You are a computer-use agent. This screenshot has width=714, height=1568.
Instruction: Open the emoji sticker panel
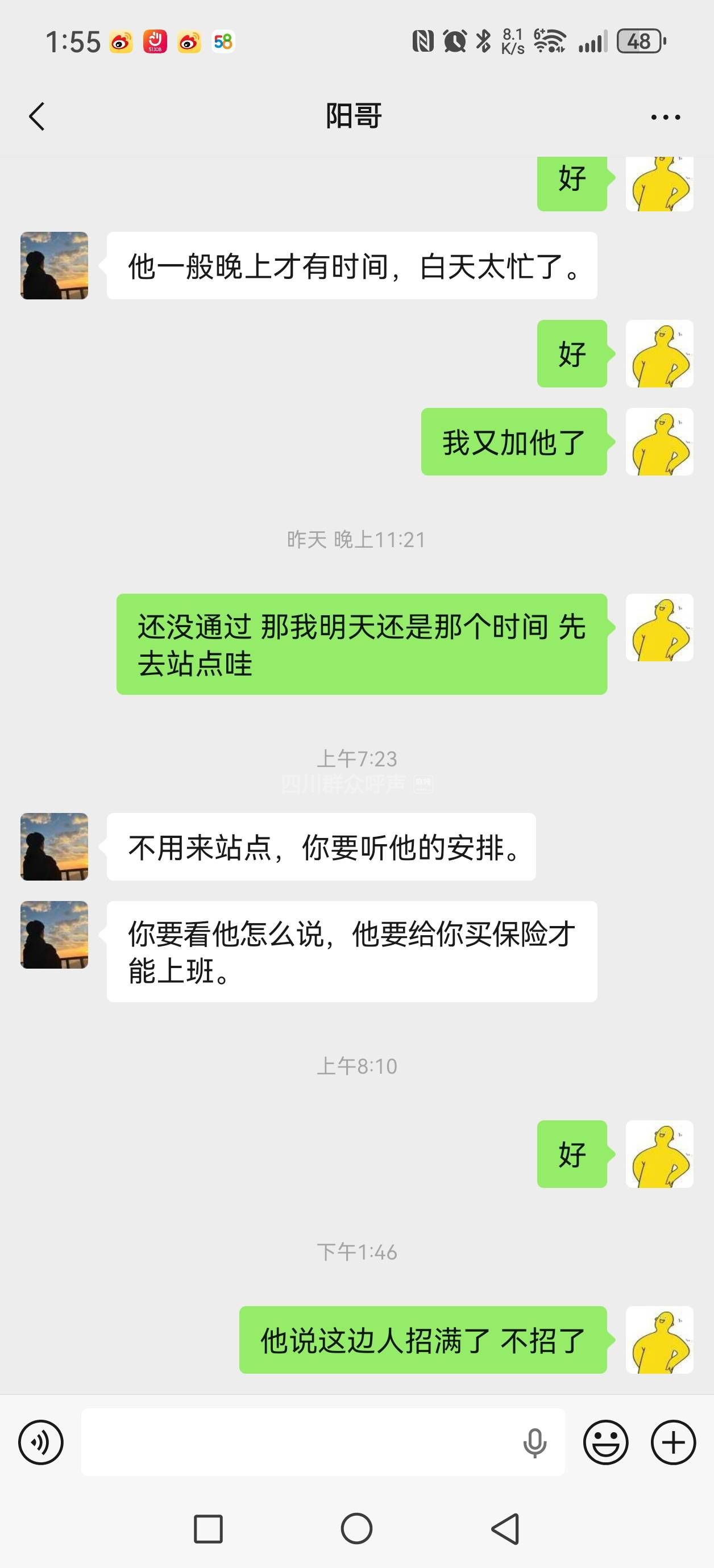point(605,1442)
